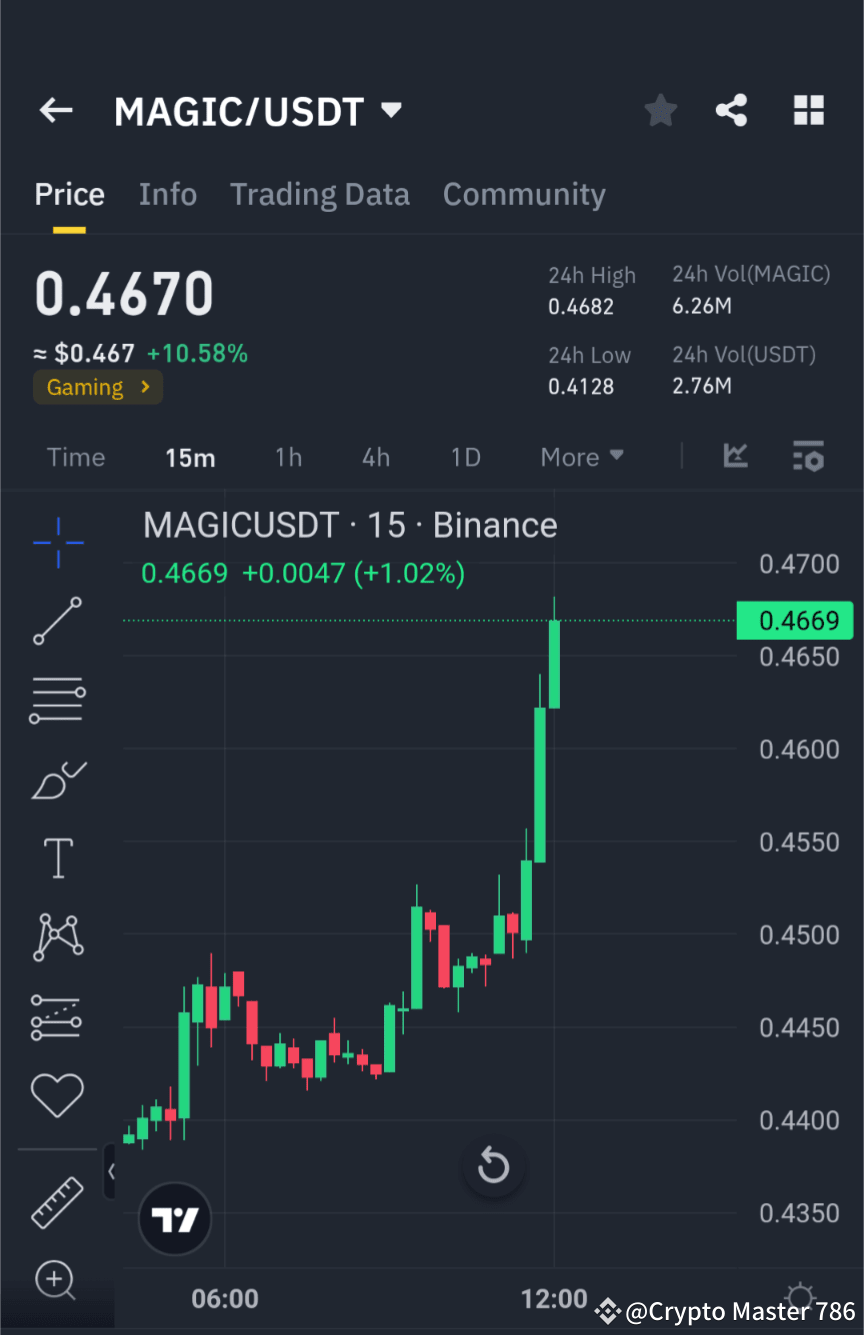The image size is (864, 1335).
Task: Open the TradingView logo link
Action: point(174,1219)
